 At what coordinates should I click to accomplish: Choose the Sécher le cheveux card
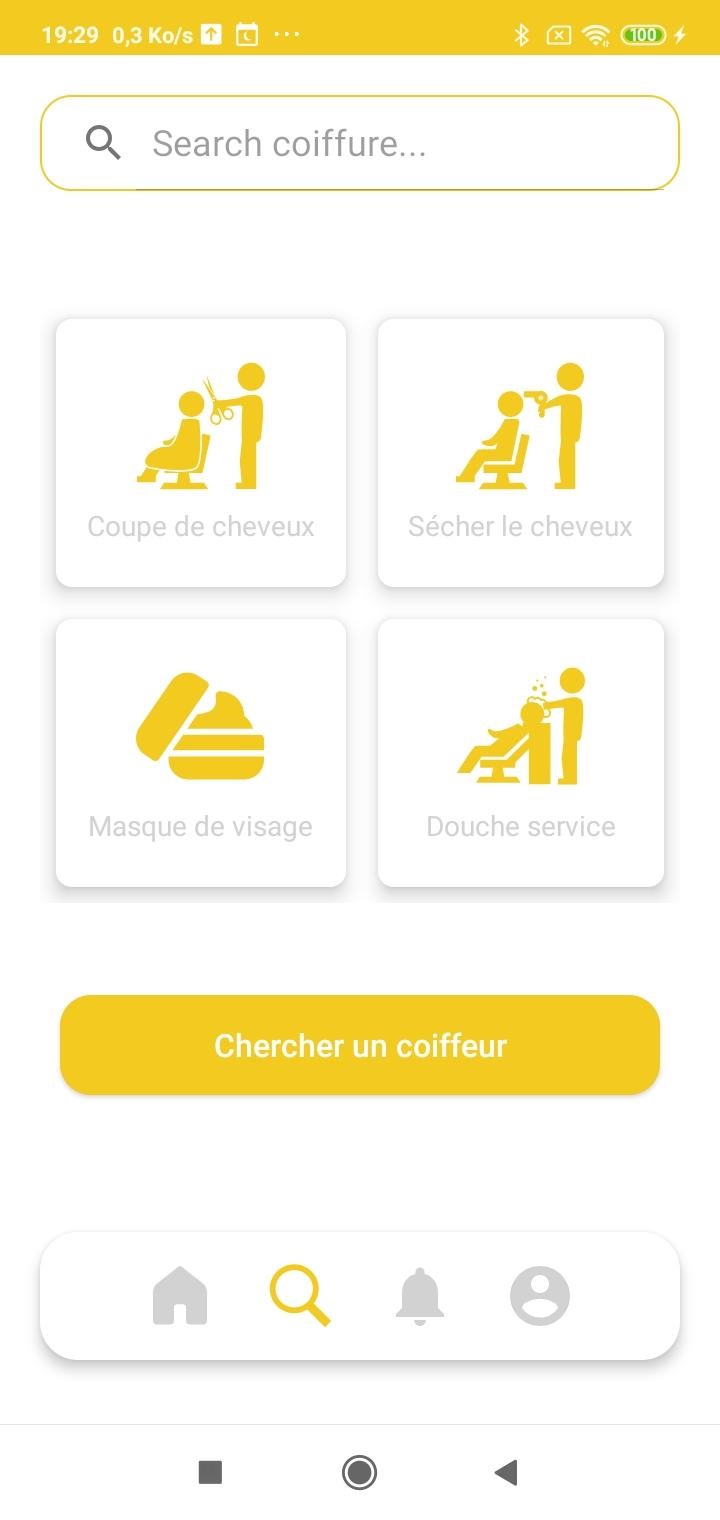tap(520, 453)
